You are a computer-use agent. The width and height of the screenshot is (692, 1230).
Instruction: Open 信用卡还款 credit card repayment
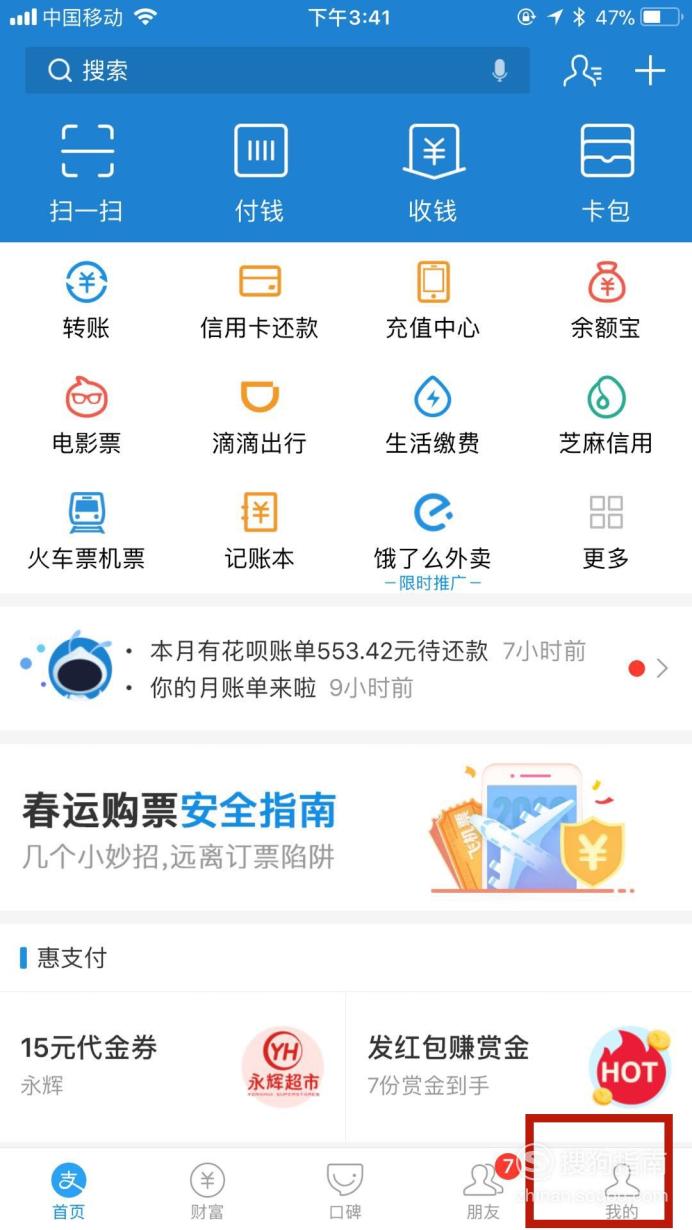click(259, 300)
